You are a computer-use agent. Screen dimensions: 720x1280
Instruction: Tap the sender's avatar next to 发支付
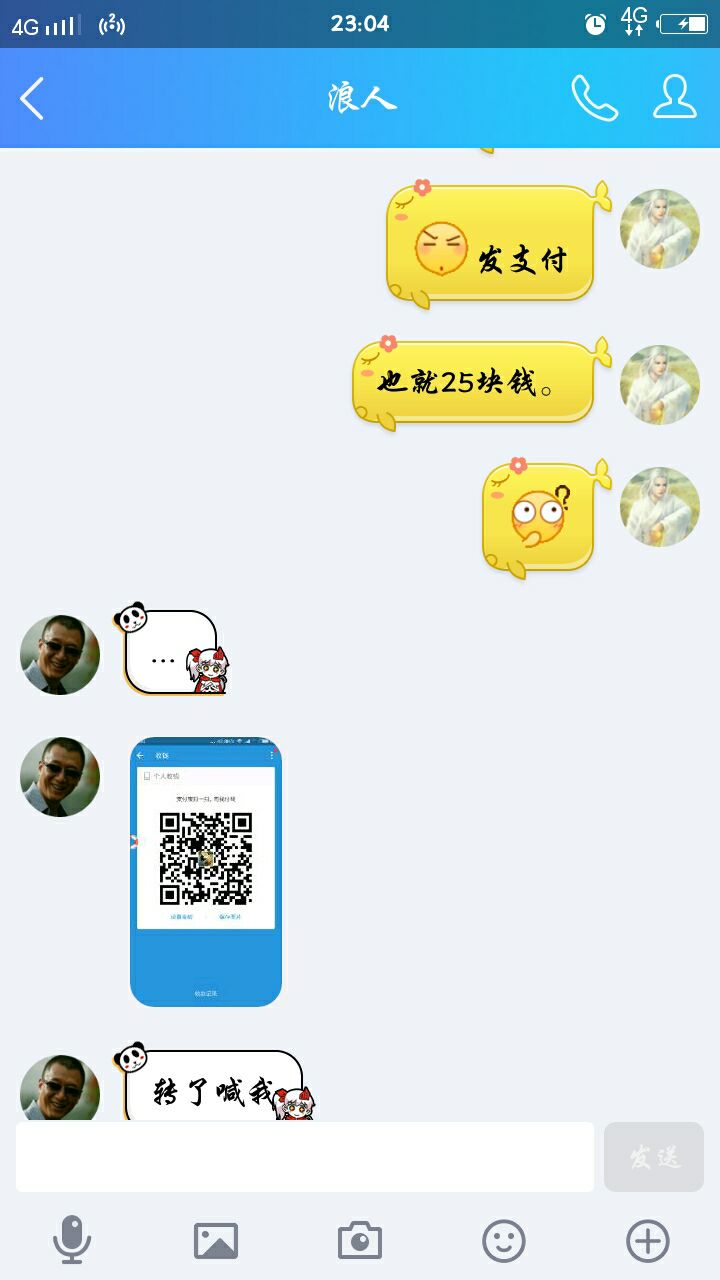(x=660, y=229)
